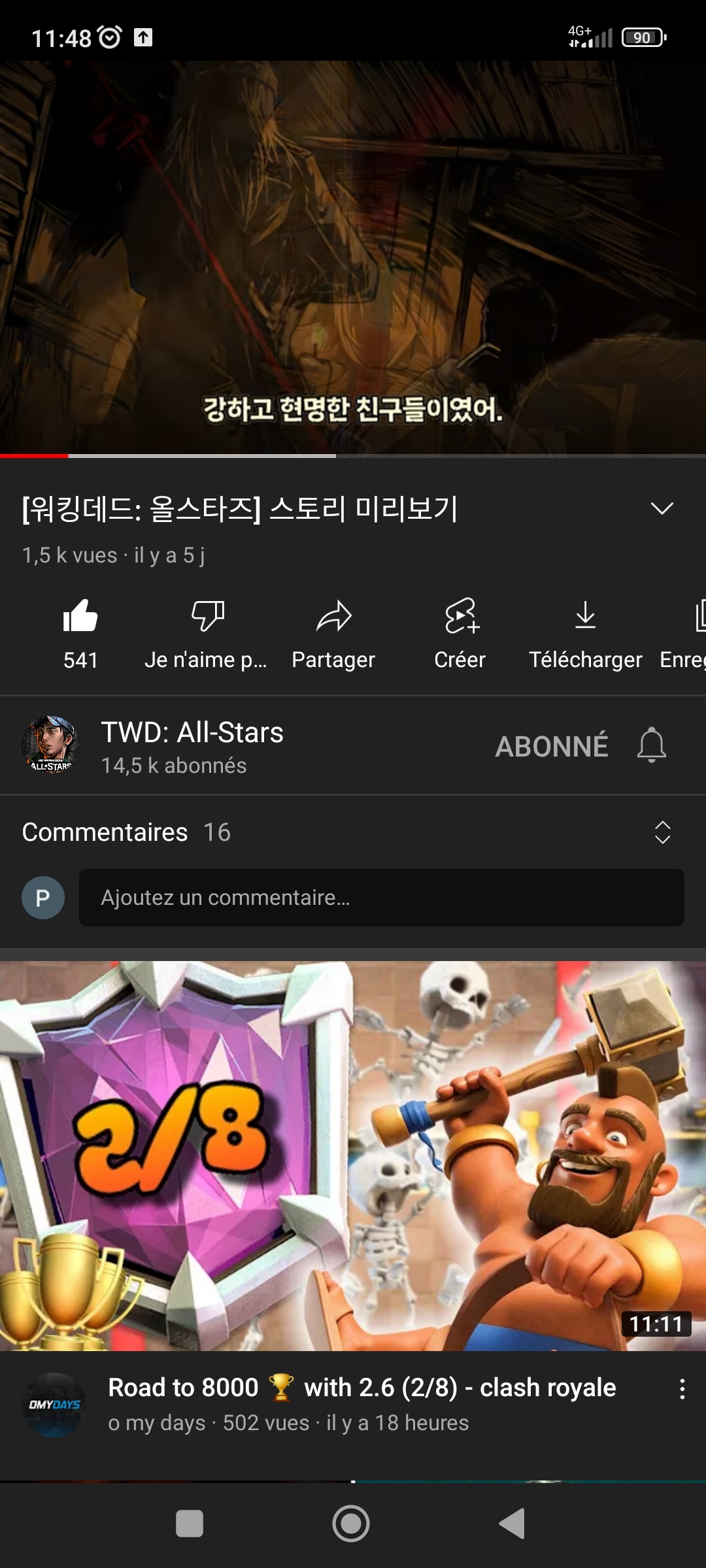Tap ABONNÉ to manage the subscription
The width and height of the screenshot is (706, 1568).
click(x=551, y=746)
